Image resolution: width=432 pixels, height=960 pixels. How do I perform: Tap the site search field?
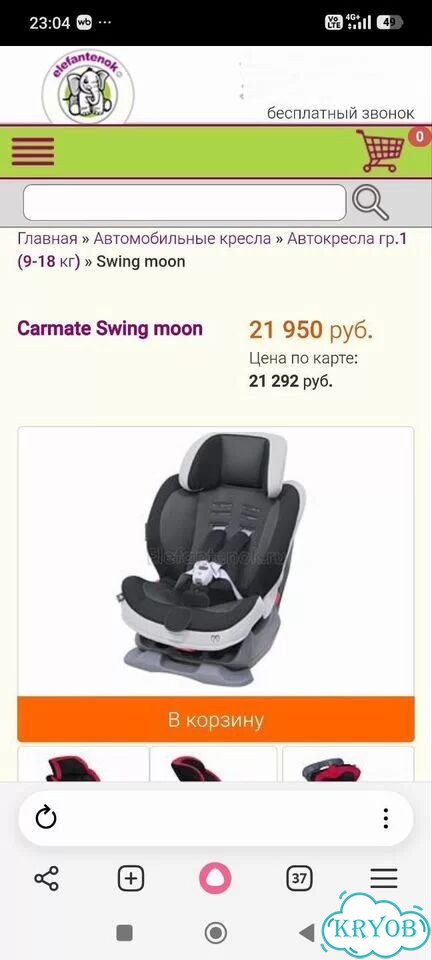click(184, 203)
